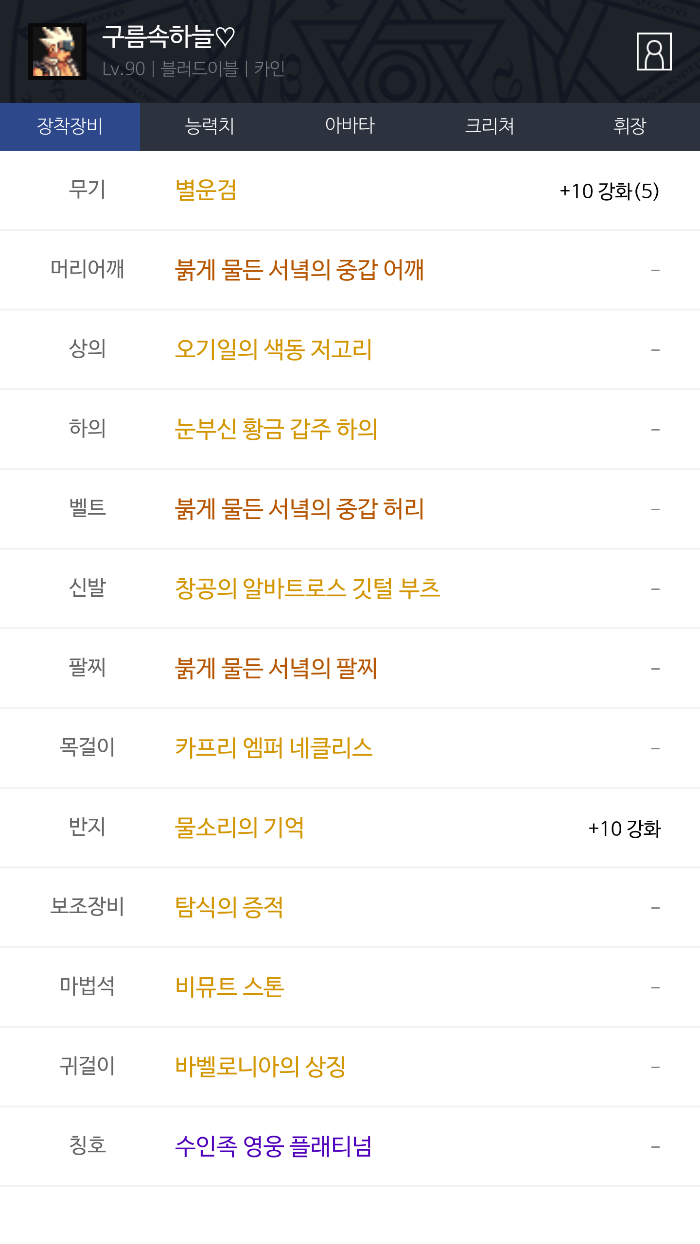The height and width of the screenshot is (1244, 700).
Task: View 탐식의 증적 sub-equipment
Action: coord(229,908)
